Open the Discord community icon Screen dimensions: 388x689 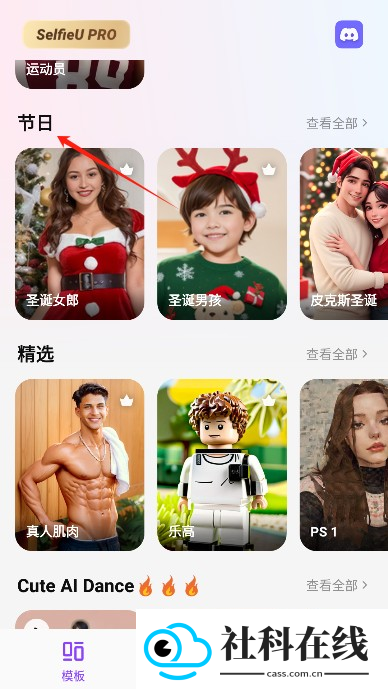click(x=349, y=34)
